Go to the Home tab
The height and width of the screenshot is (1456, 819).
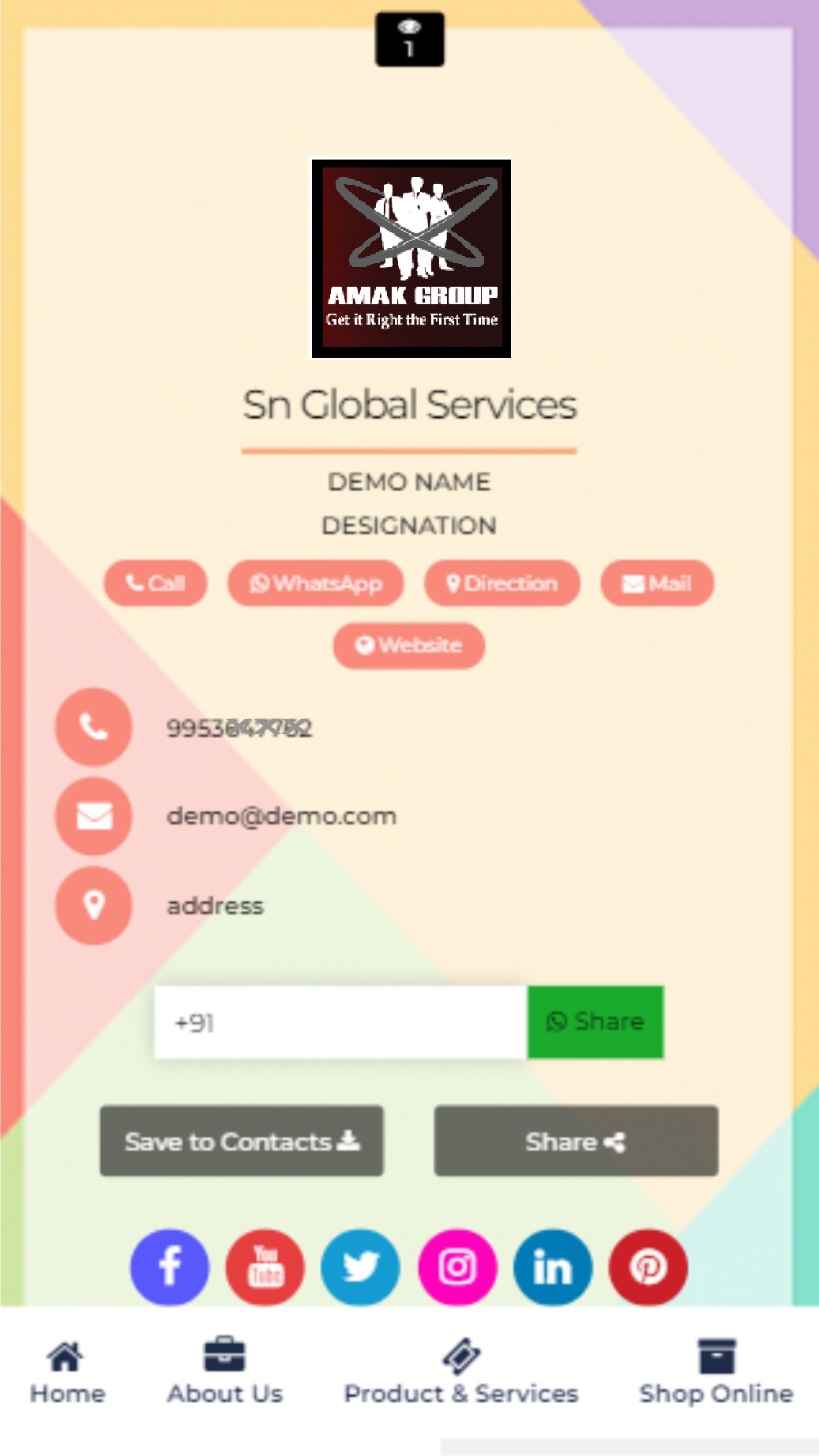click(x=67, y=1372)
